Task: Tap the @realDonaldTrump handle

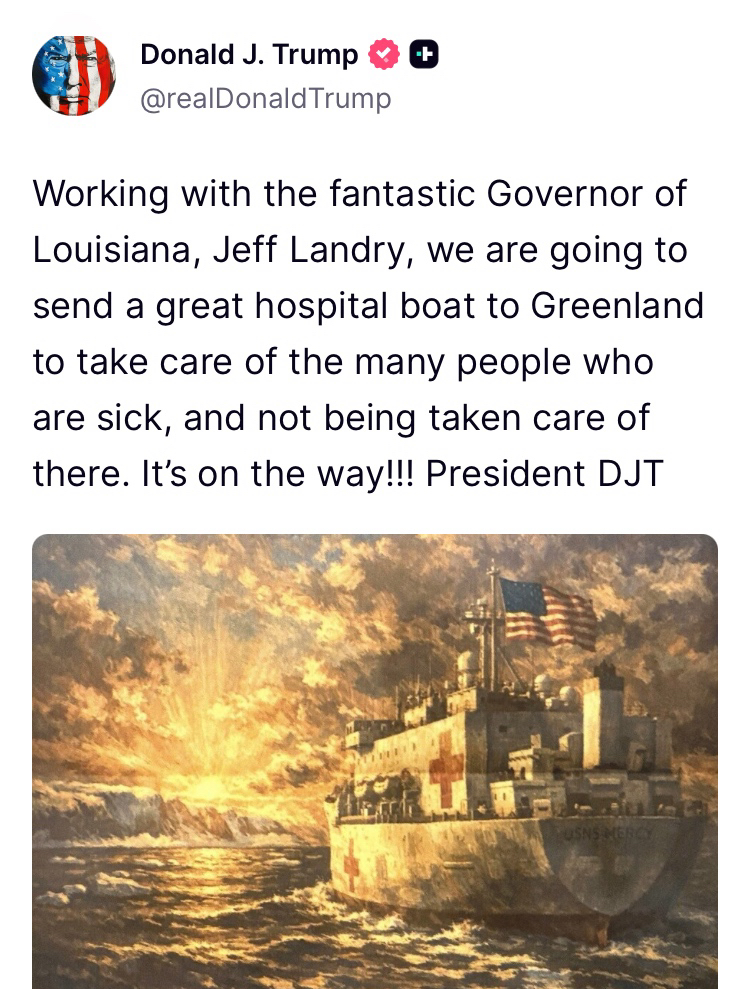Action: coord(265,99)
